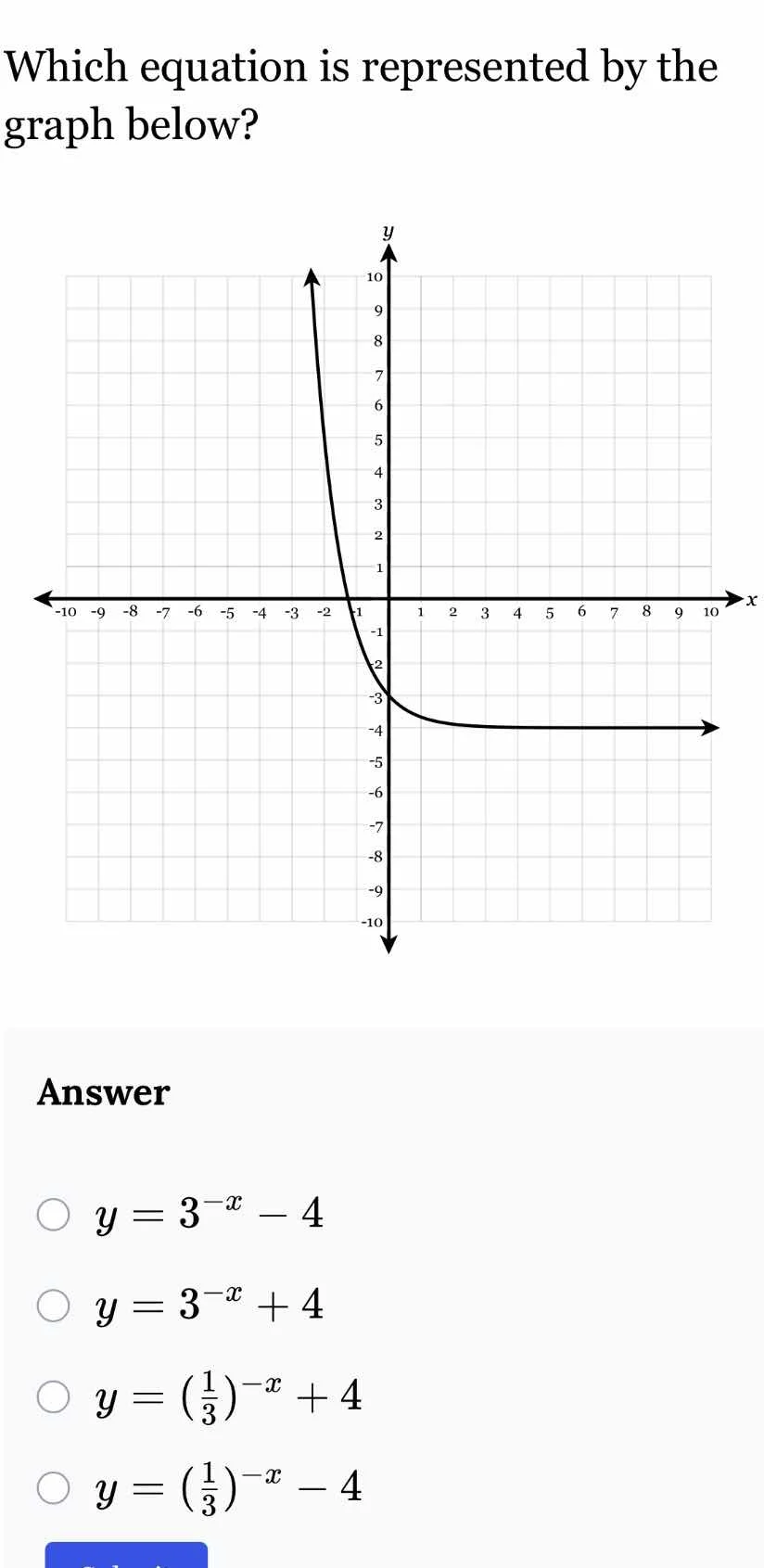Image resolution: width=764 pixels, height=1568 pixels.
Task: Click the x-axis label on the graph
Action: pos(749,598)
